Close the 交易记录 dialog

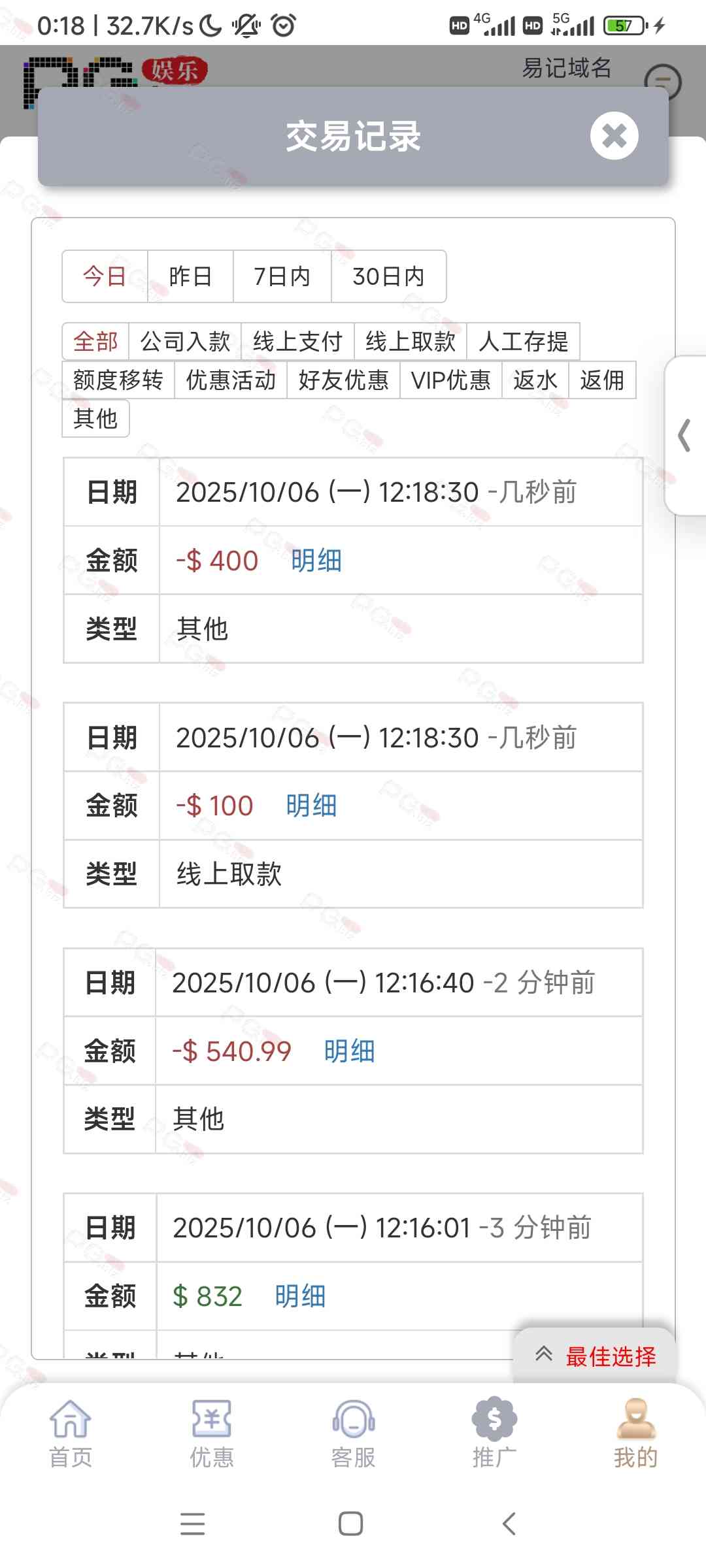tap(614, 136)
